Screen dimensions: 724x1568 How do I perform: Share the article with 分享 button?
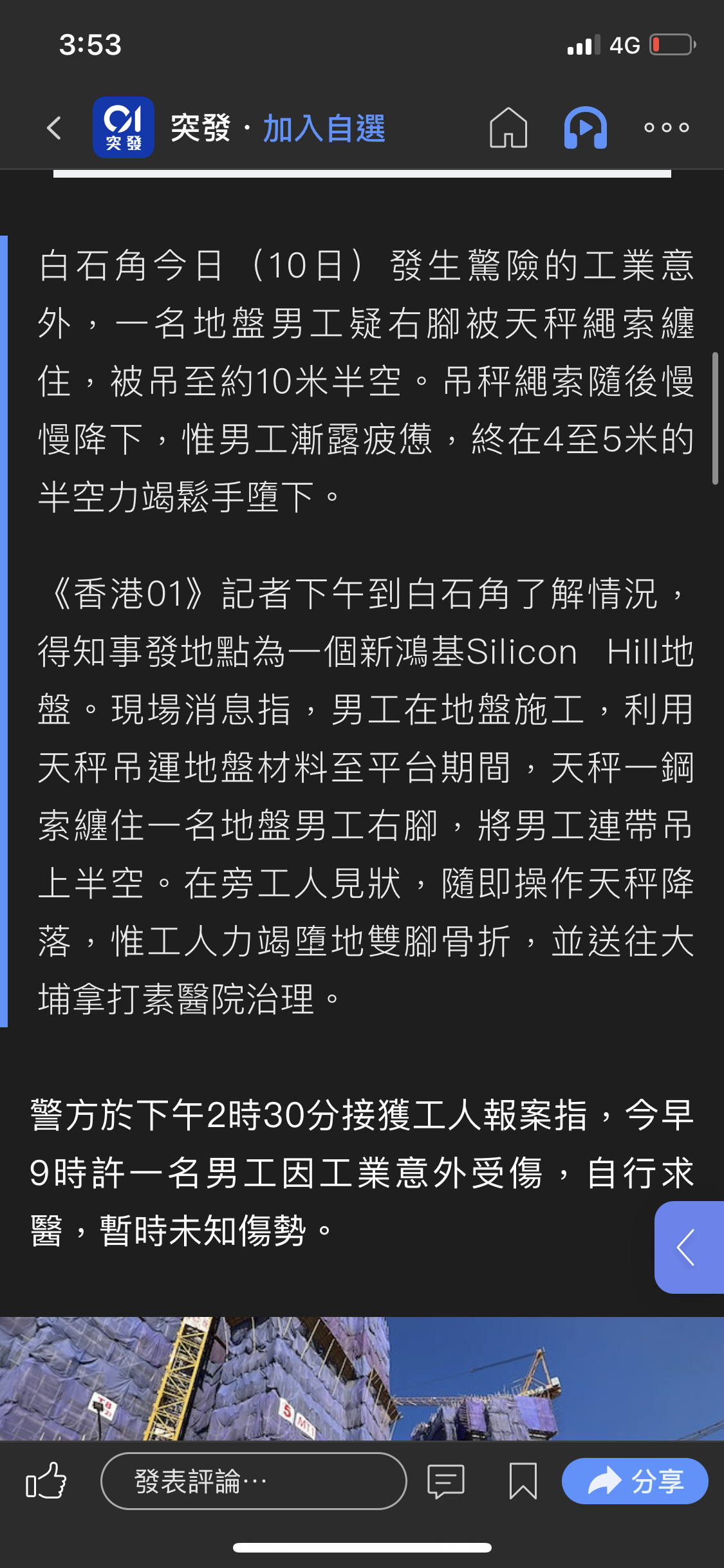pos(635,1480)
